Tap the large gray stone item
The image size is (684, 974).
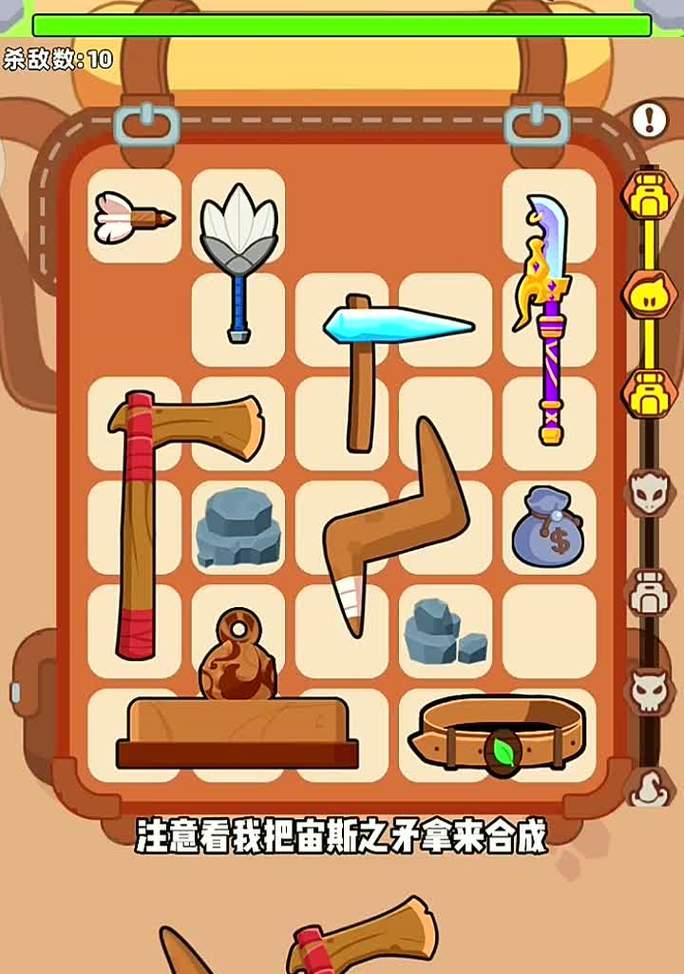point(237,526)
